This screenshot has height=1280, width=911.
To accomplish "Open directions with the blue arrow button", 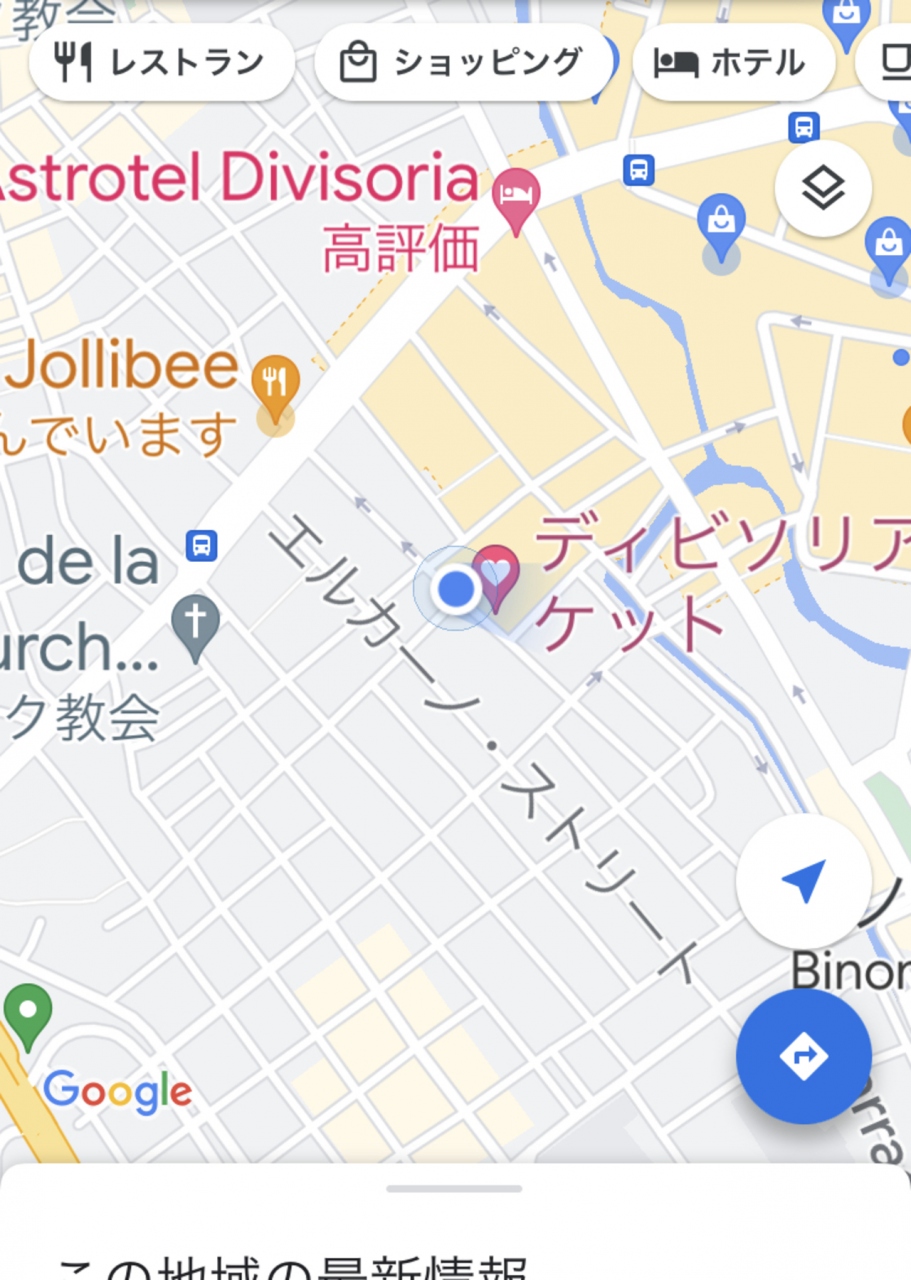I will 803,1056.
